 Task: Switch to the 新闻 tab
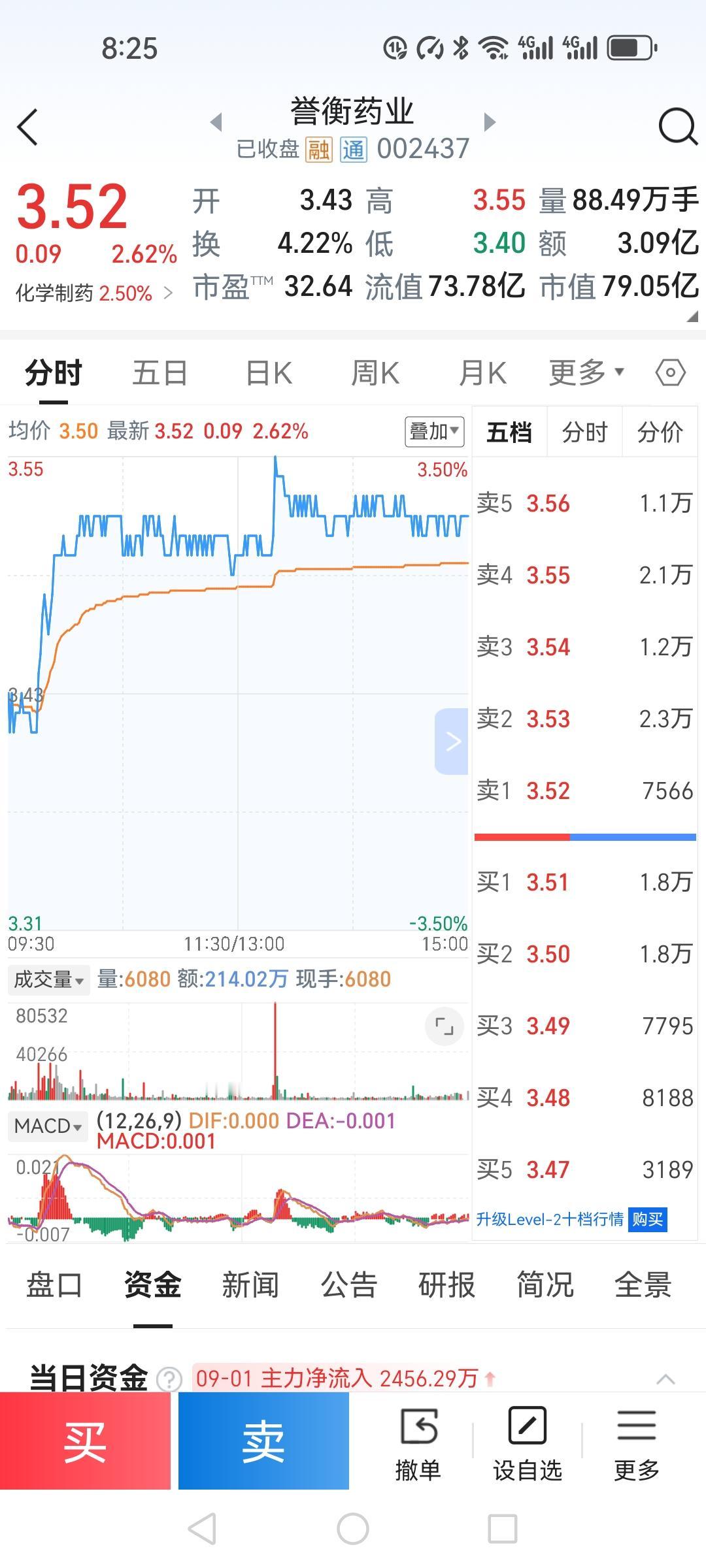[x=250, y=1284]
